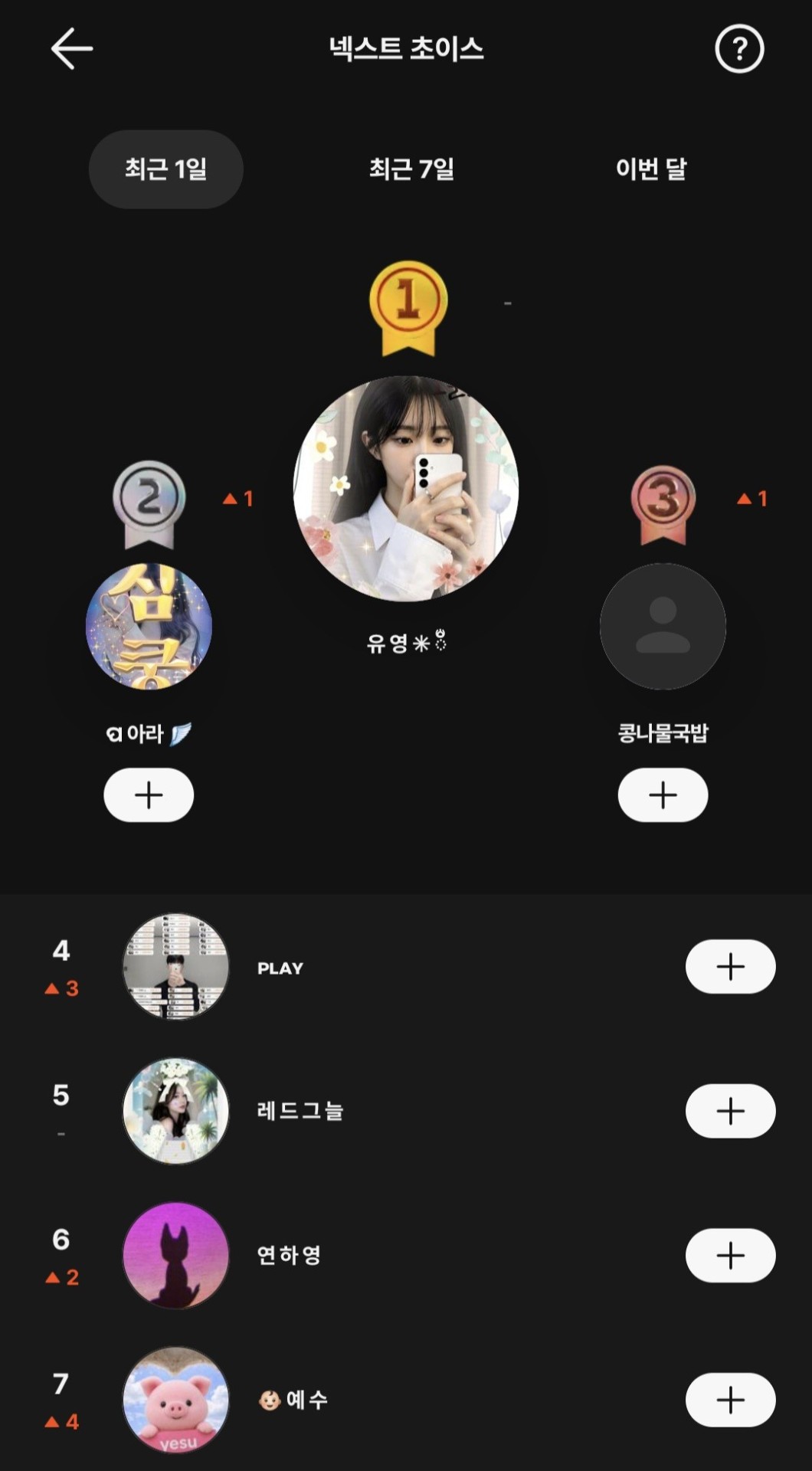Switch to the 최근 7일 tab
The image size is (812, 1471).
coord(411,169)
